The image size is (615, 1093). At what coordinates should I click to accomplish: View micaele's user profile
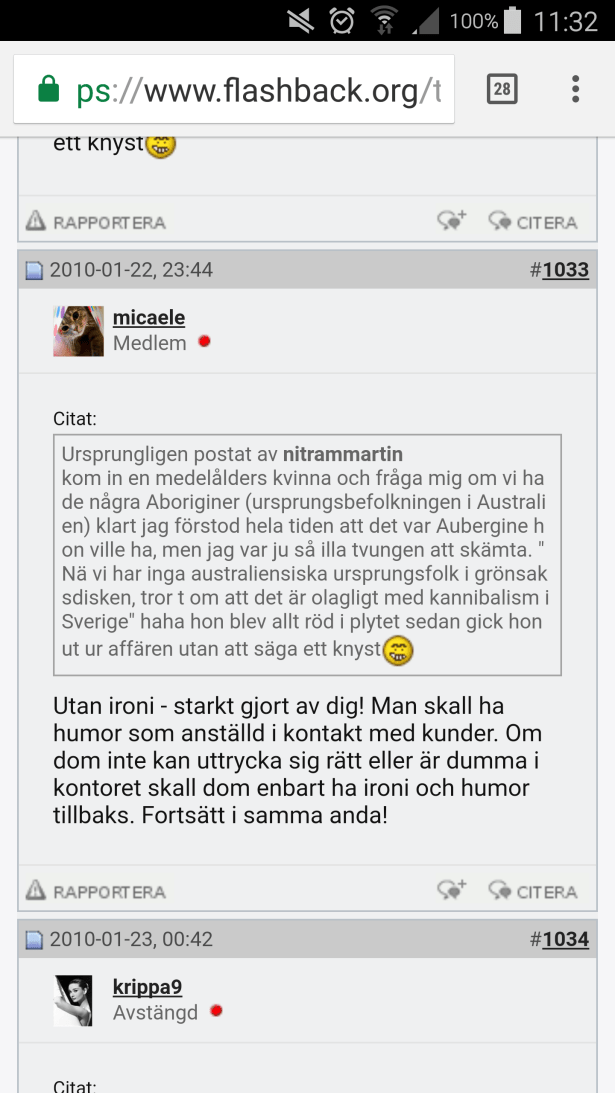pos(149,318)
